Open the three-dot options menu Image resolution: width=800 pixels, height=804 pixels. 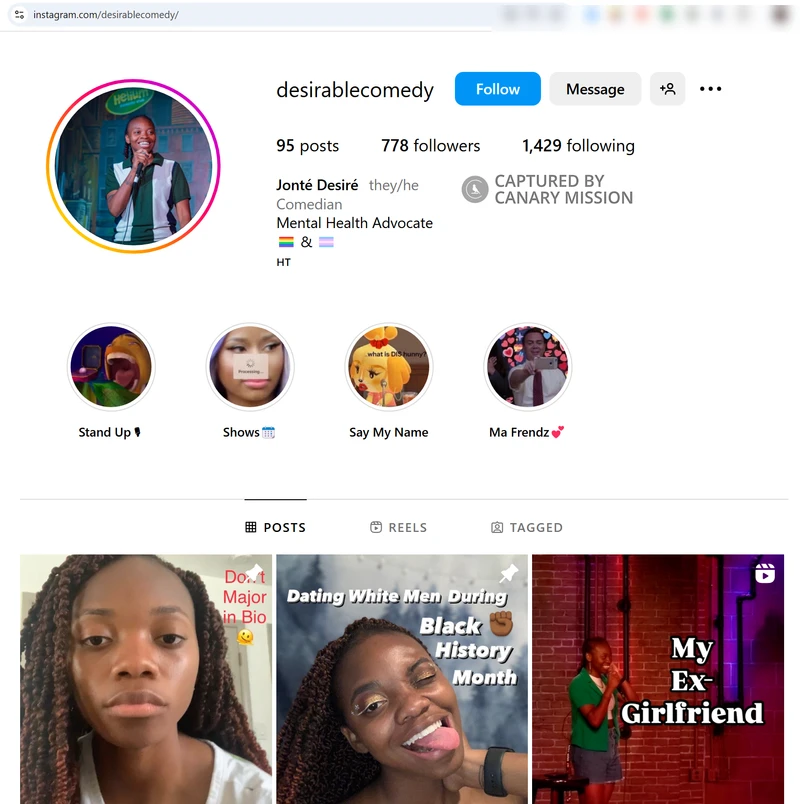[x=710, y=89]
